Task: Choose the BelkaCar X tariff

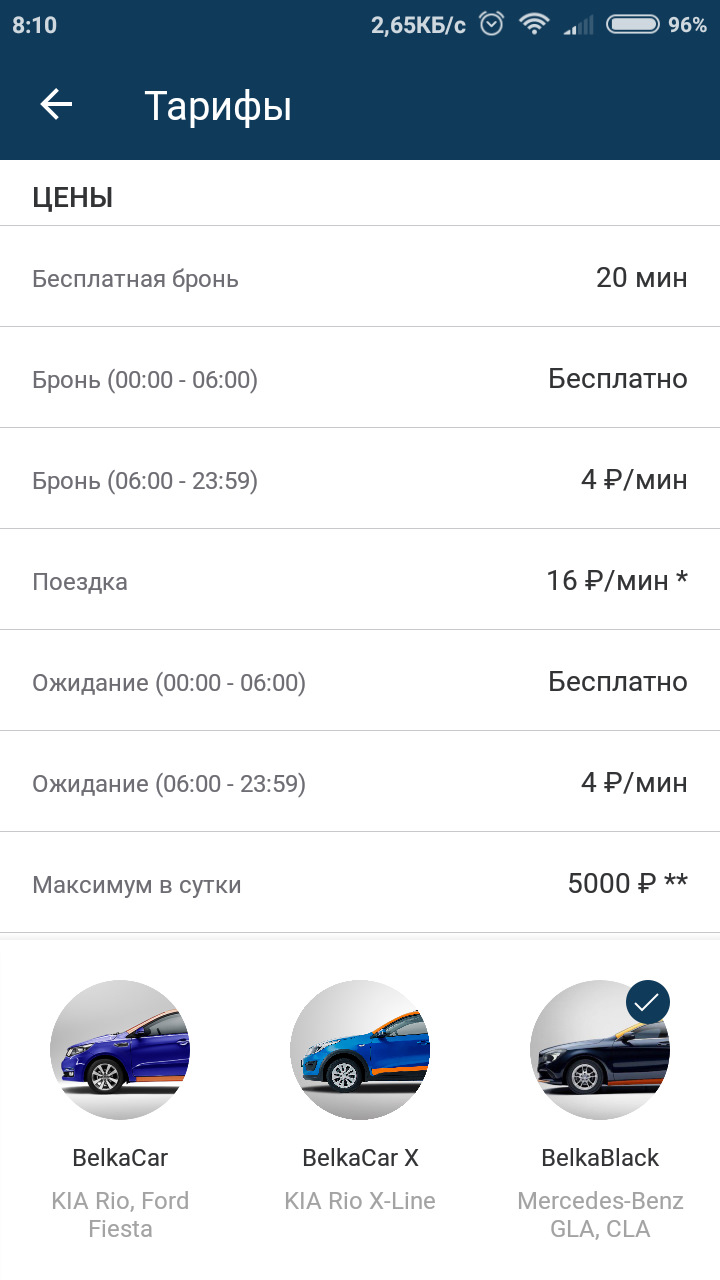Action: click(360, 1050)
